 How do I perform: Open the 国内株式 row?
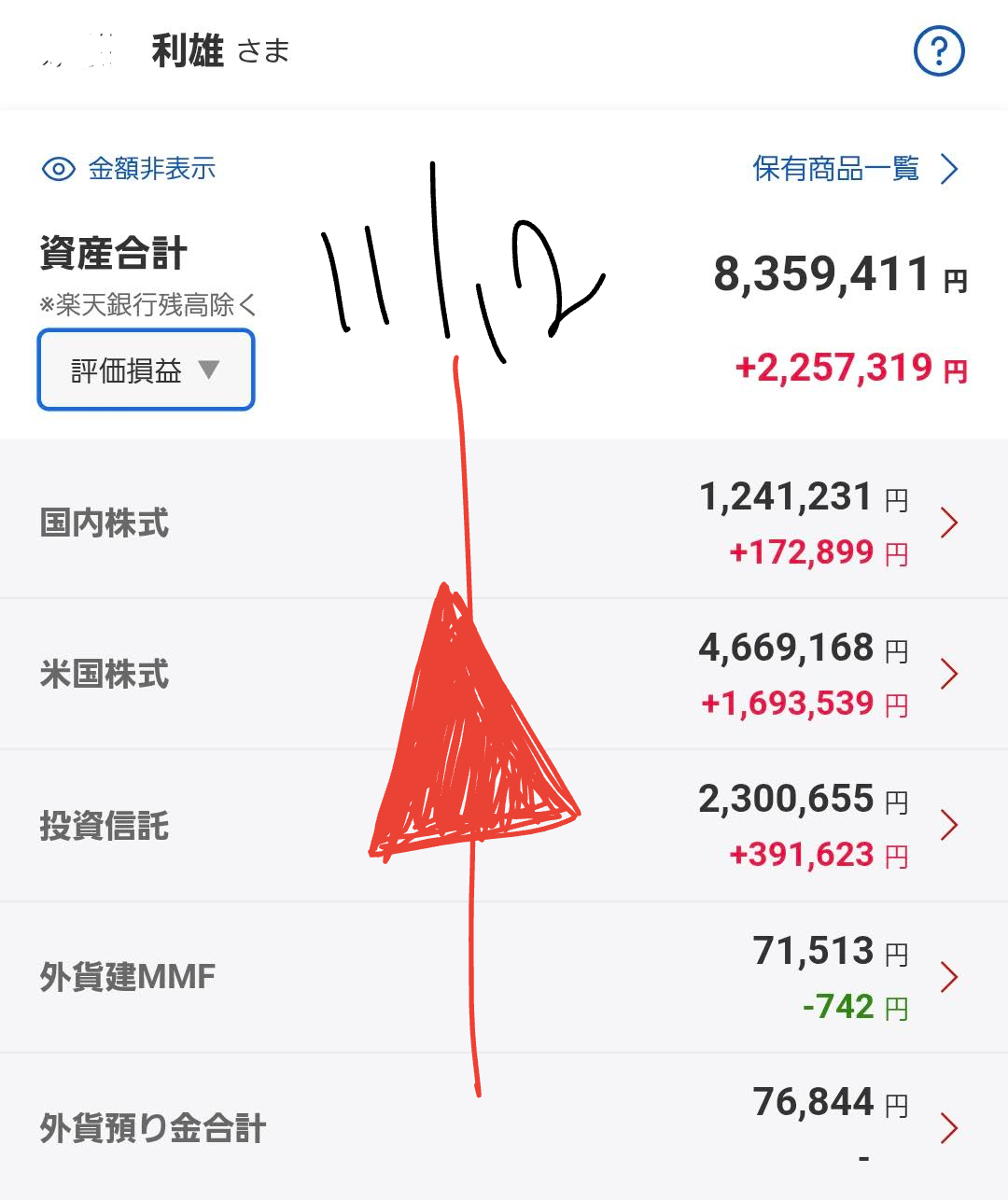point(504,523)
